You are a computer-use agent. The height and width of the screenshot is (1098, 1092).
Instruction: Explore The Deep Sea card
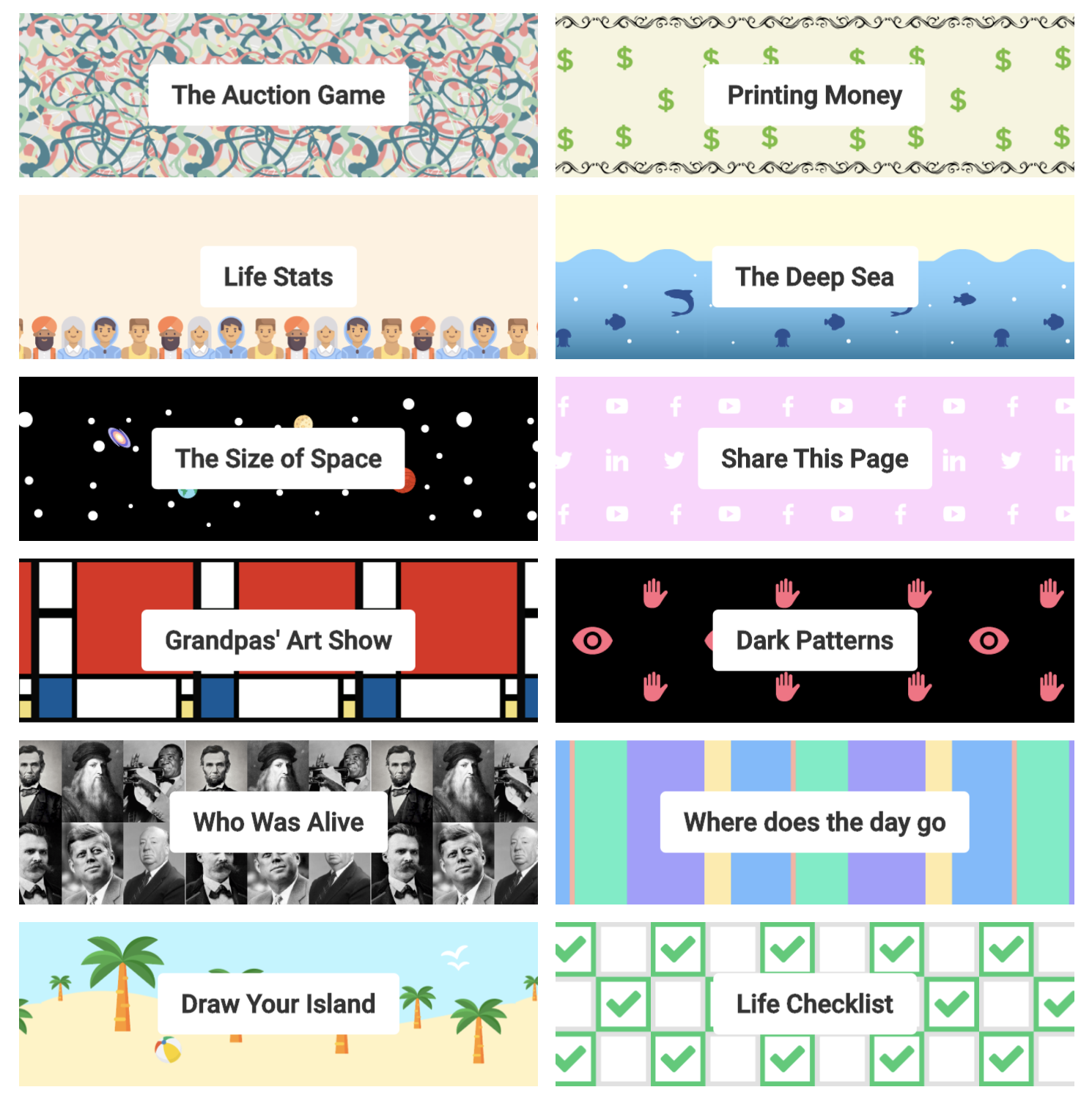(x=814, y=277)
